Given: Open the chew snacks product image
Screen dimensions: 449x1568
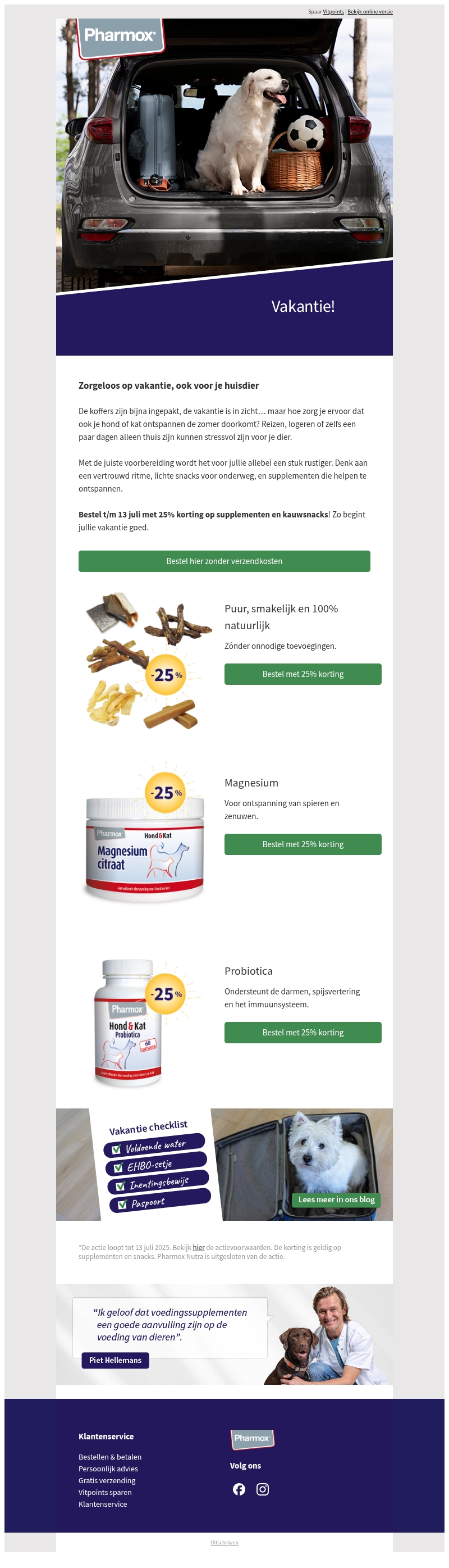Looking at the screenshot, I should click(145, 661).
